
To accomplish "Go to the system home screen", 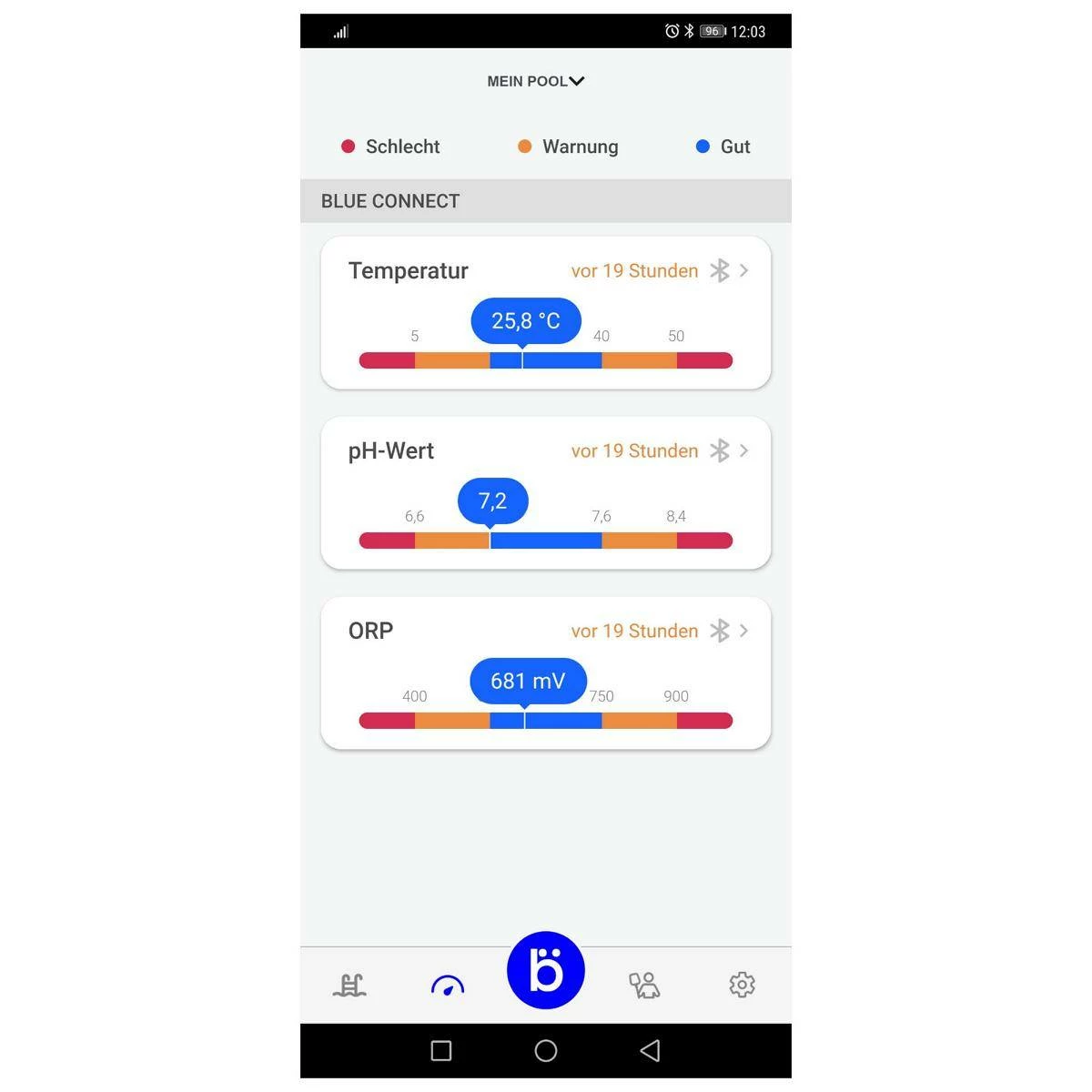I will pyautogui.click(x=546, y=1051).
